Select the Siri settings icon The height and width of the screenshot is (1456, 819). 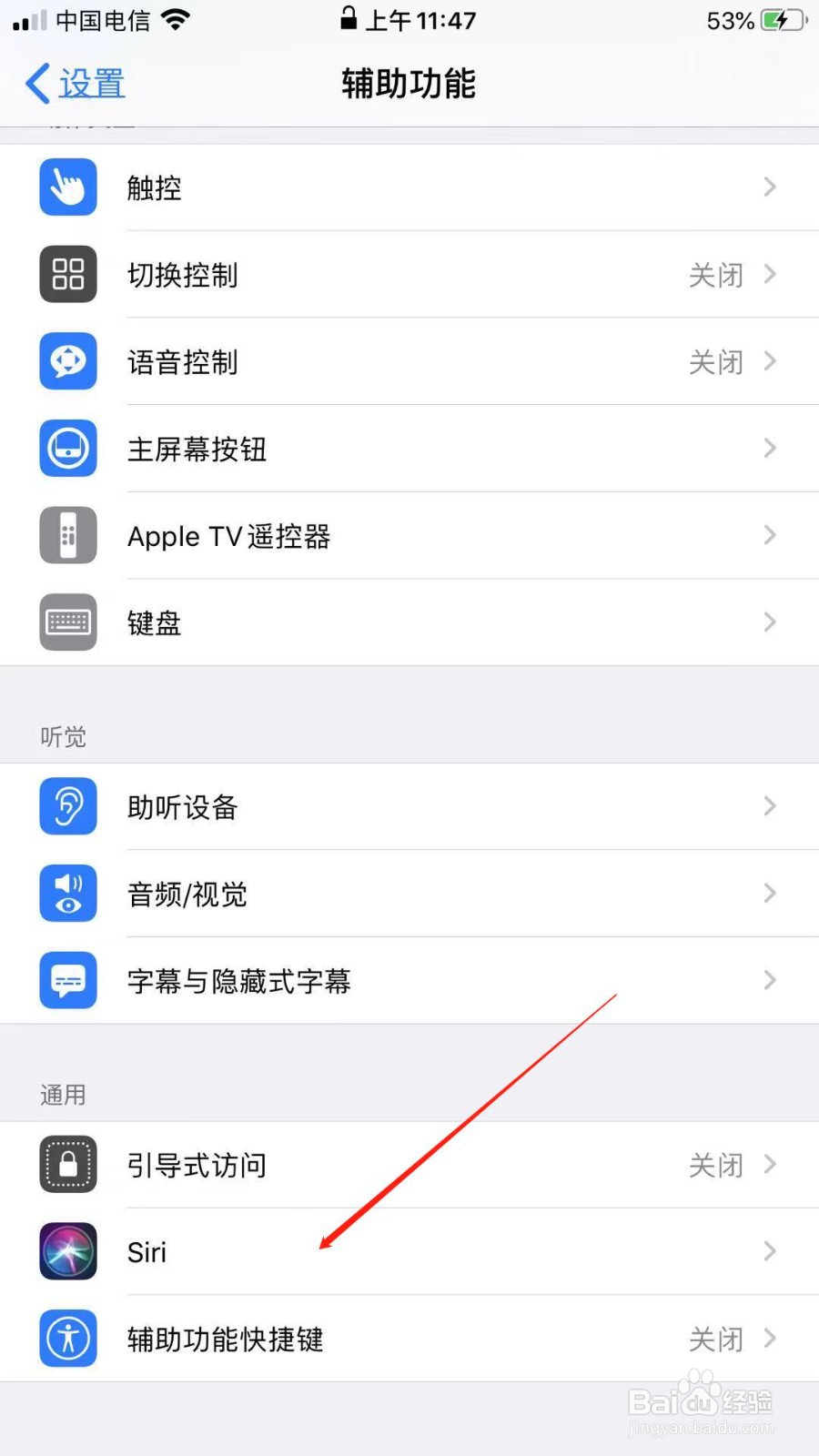tap(67, 1251)
